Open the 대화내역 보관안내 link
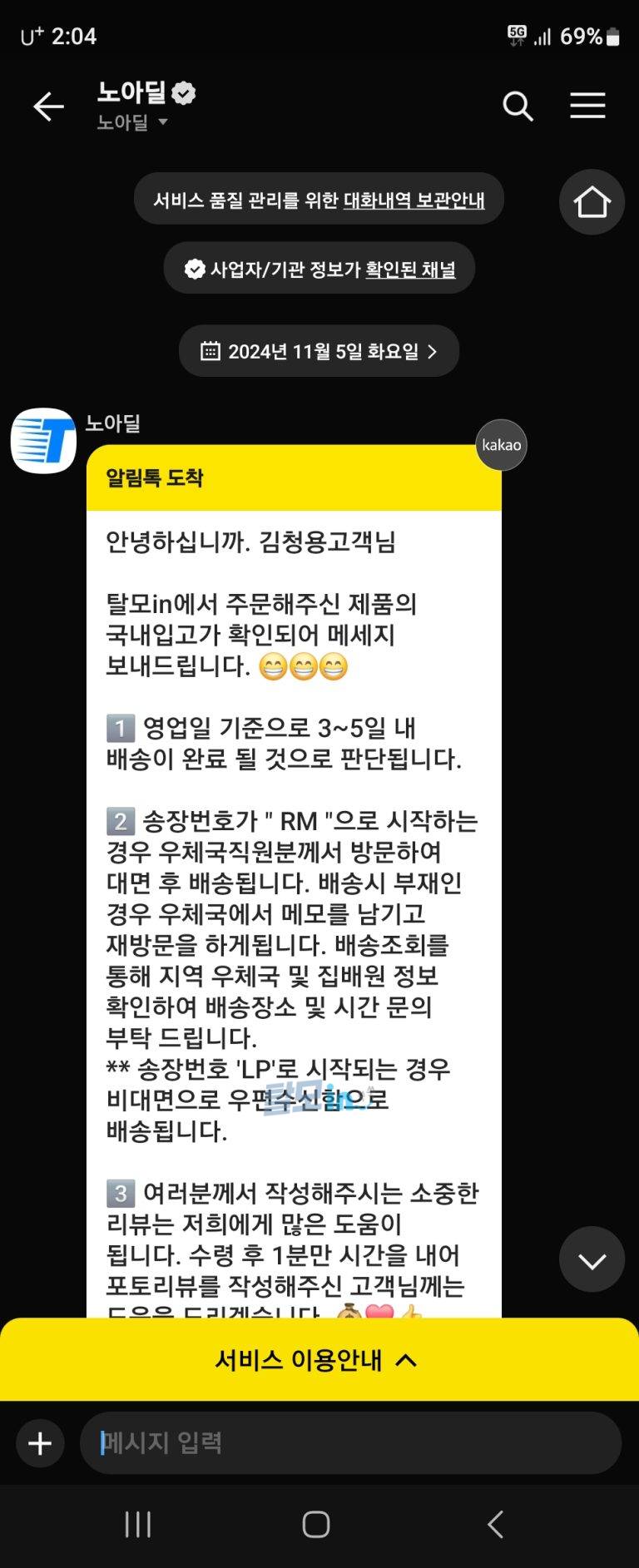 click(x=414, y=200)
